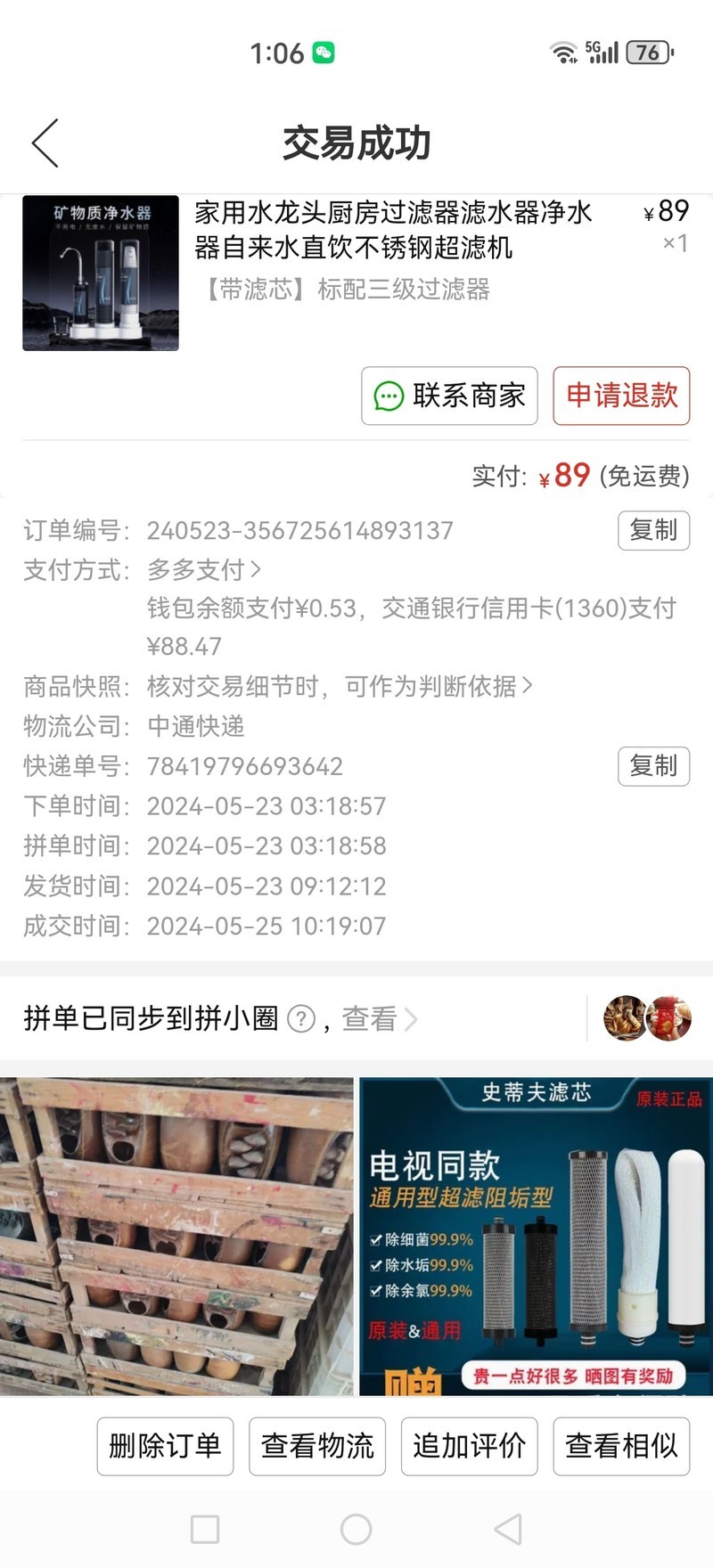The image size is (713, 1568).
Task: Delete this order with 删除订单
Action: 165,1446
